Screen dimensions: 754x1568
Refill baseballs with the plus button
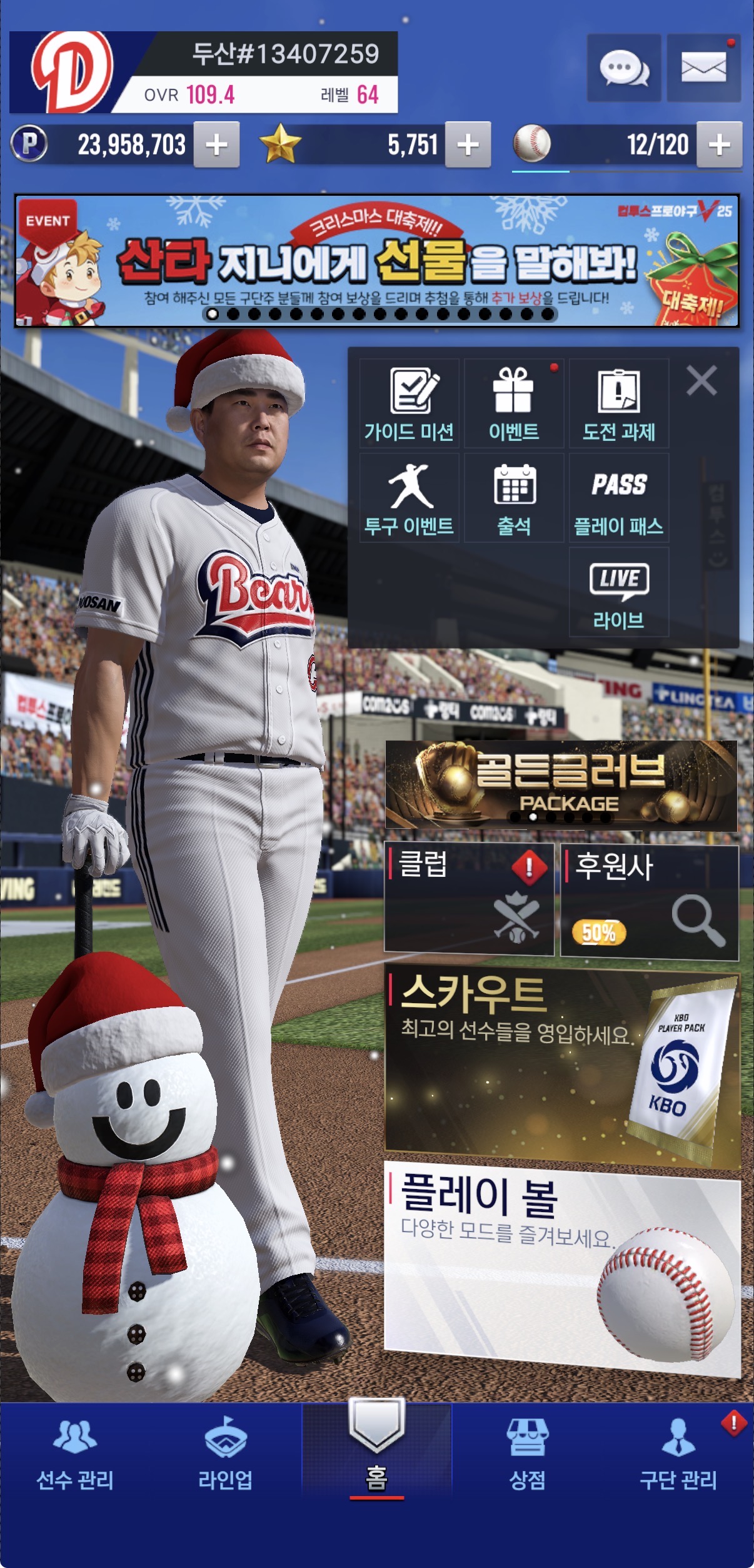(x=719, y=145)
